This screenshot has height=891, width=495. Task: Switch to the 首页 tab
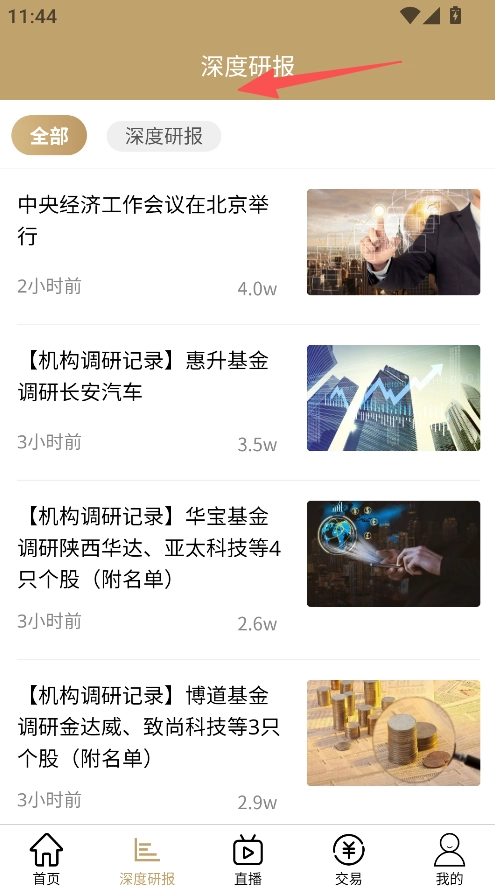coord(47,859)
